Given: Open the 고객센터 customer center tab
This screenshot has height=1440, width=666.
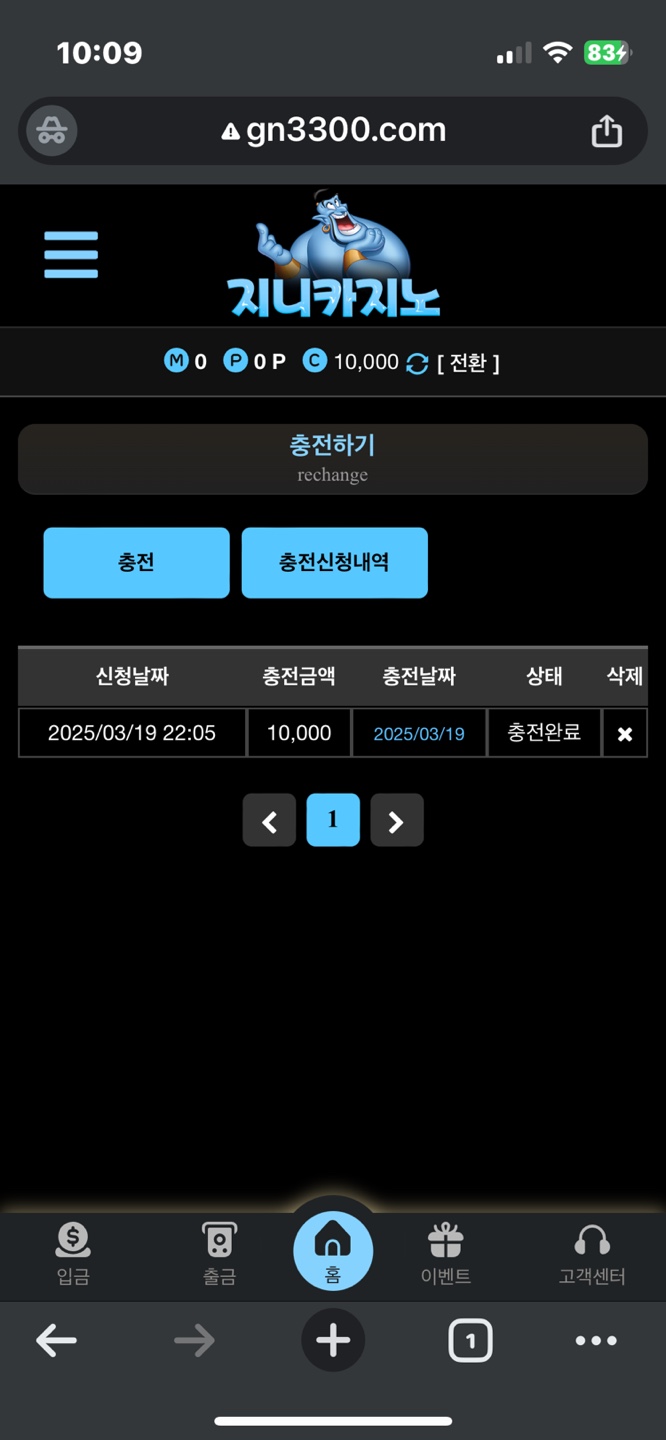Looking at the screenshot, I should click(x=592, y=1254).
